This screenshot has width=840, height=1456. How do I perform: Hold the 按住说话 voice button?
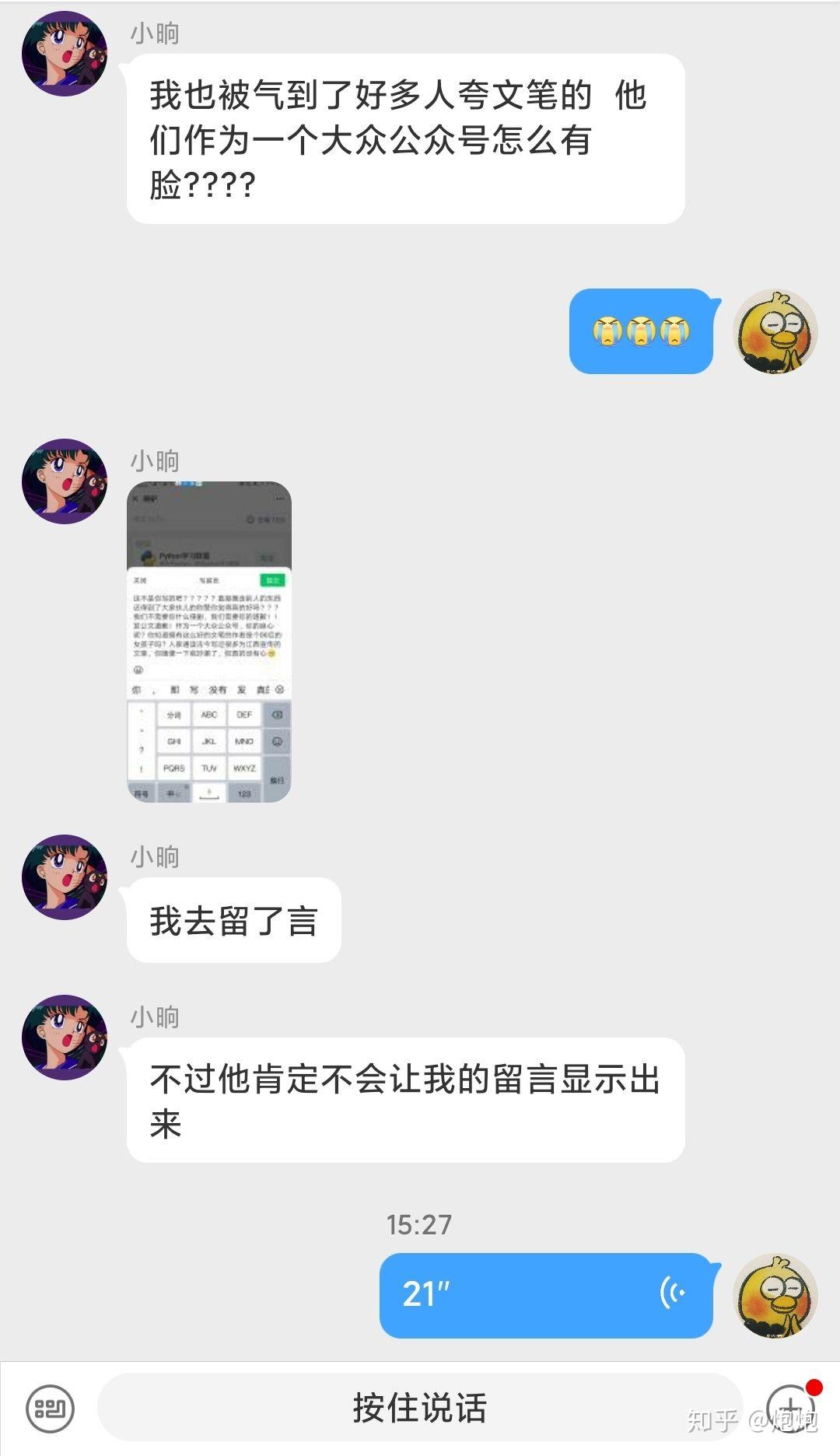point(419,1408)
